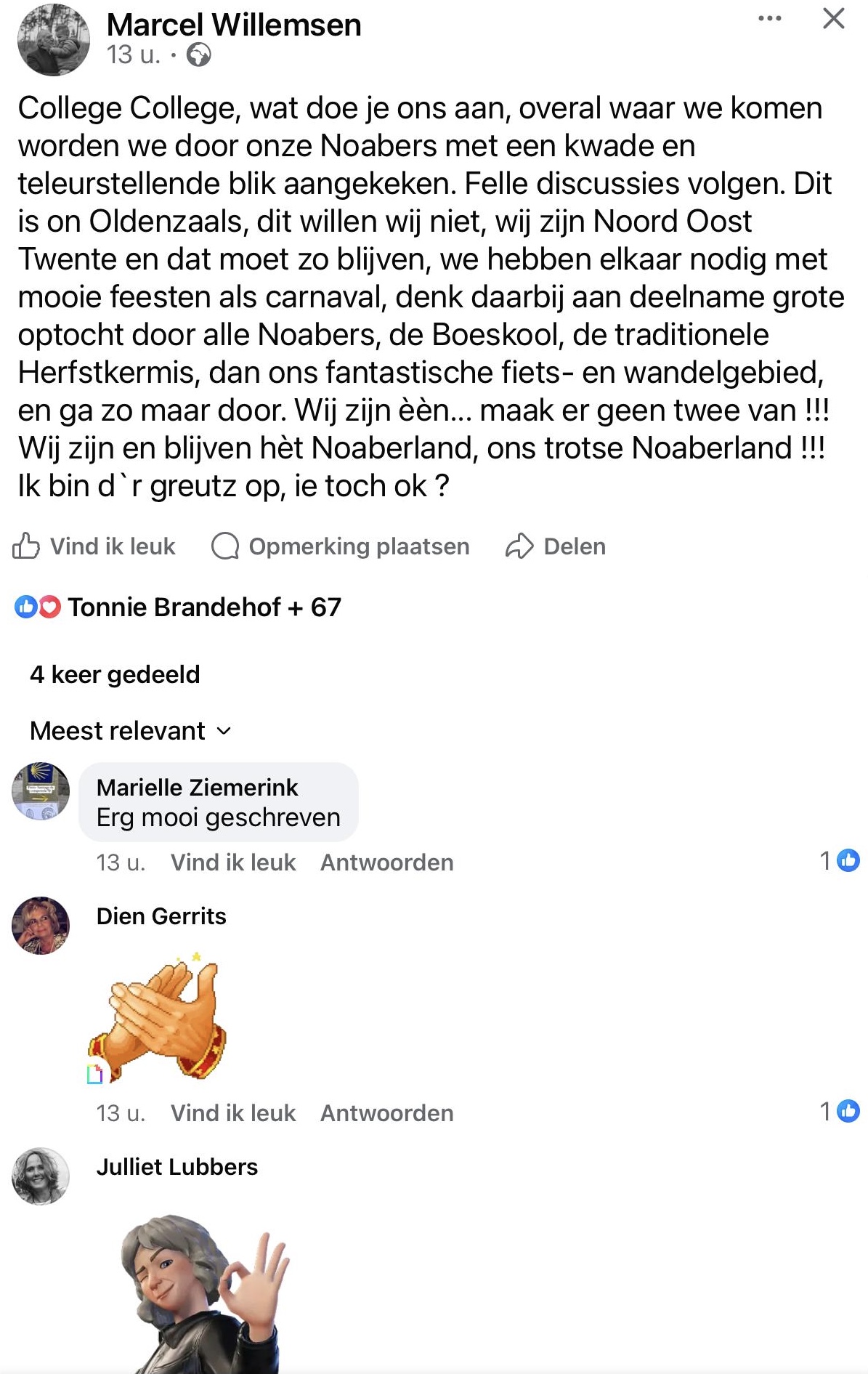Reply to Dien Gerrits' comment
The width and height of the screenshot is (868, 1374).
[386, 1113]
